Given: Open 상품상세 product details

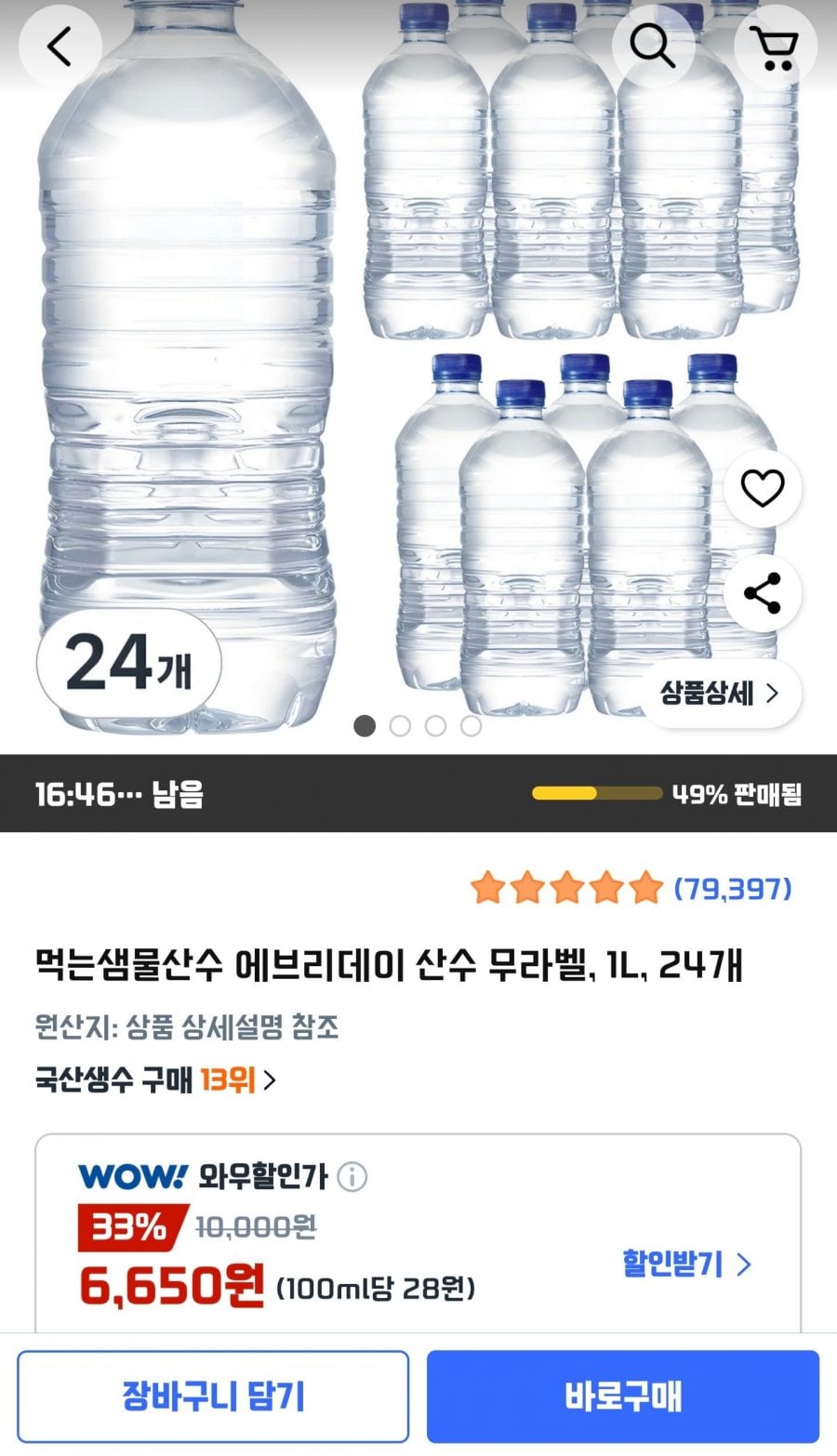Looking at the screenshot, I should 720,694.
